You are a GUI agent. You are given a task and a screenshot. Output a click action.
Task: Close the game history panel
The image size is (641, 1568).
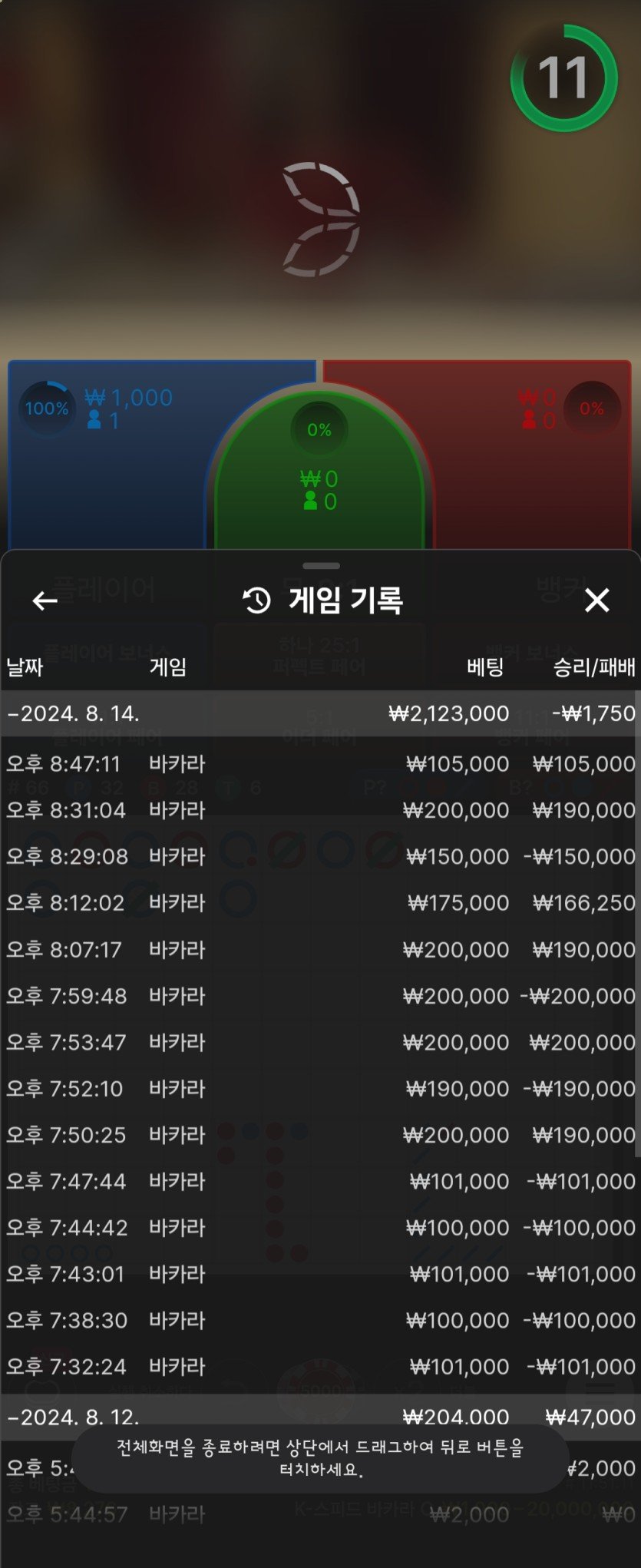[x=596, y=600]
